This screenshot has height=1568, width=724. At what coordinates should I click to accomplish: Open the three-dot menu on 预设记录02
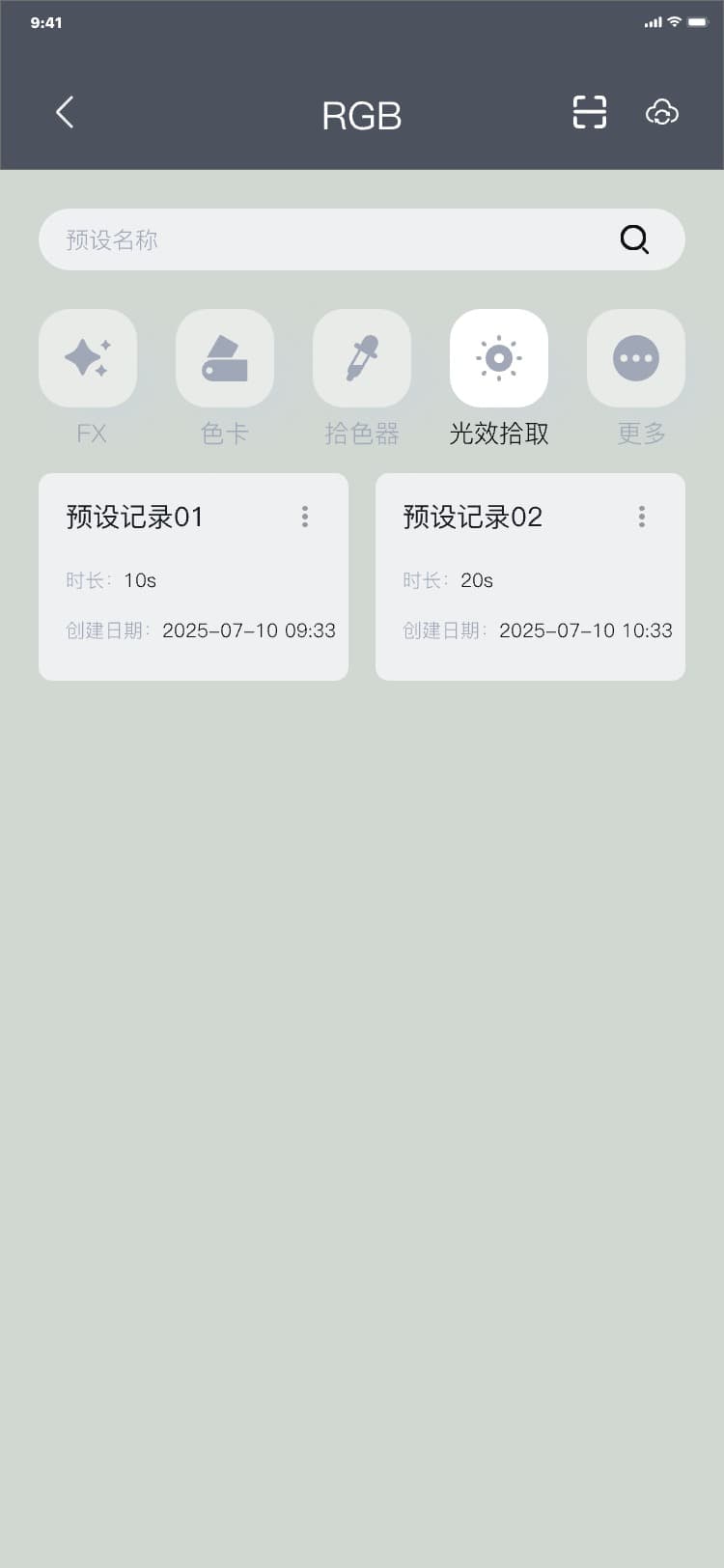point(642,517)
